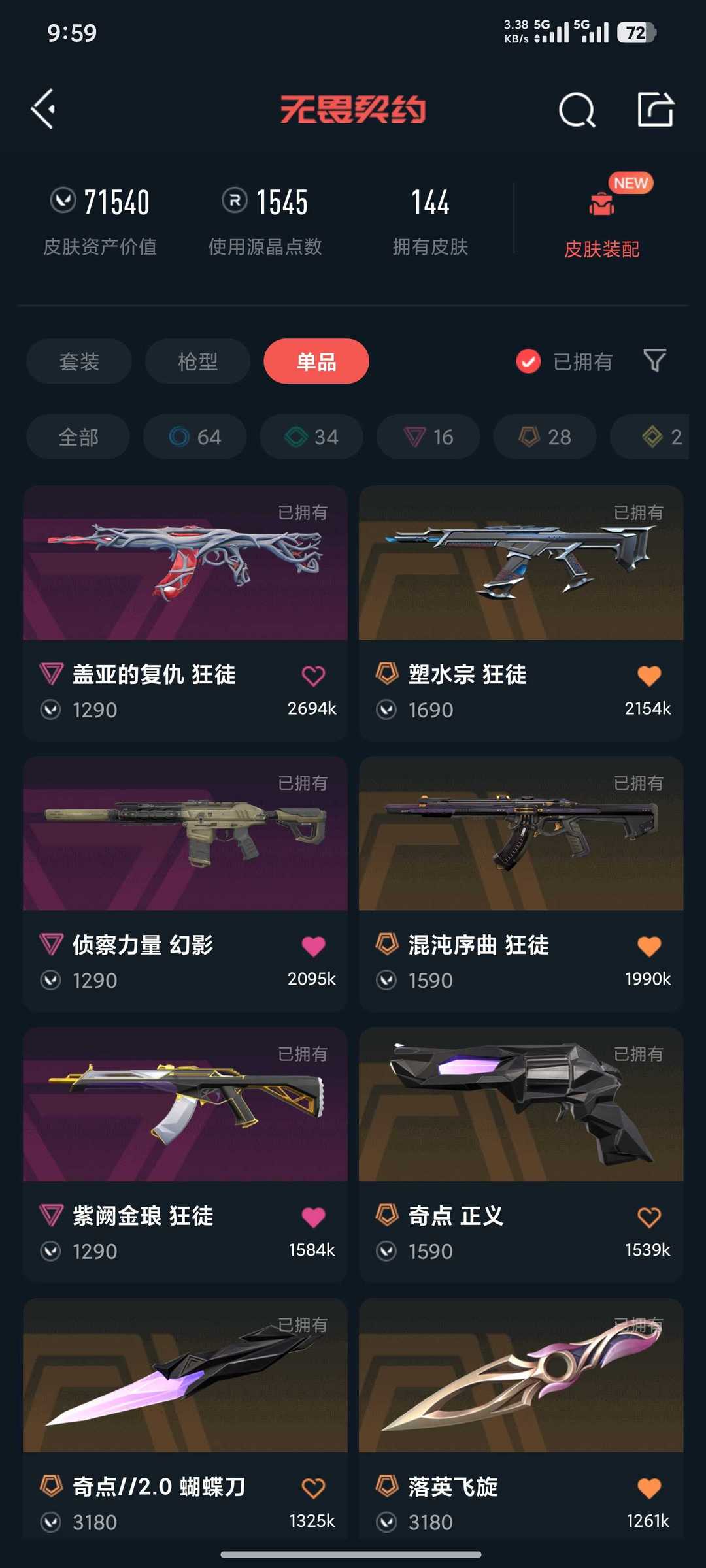Unfavorite the 塑水宗 狂徒 skin heart
The width and height of the screenshot is (706, 1568).
(648, 676)
